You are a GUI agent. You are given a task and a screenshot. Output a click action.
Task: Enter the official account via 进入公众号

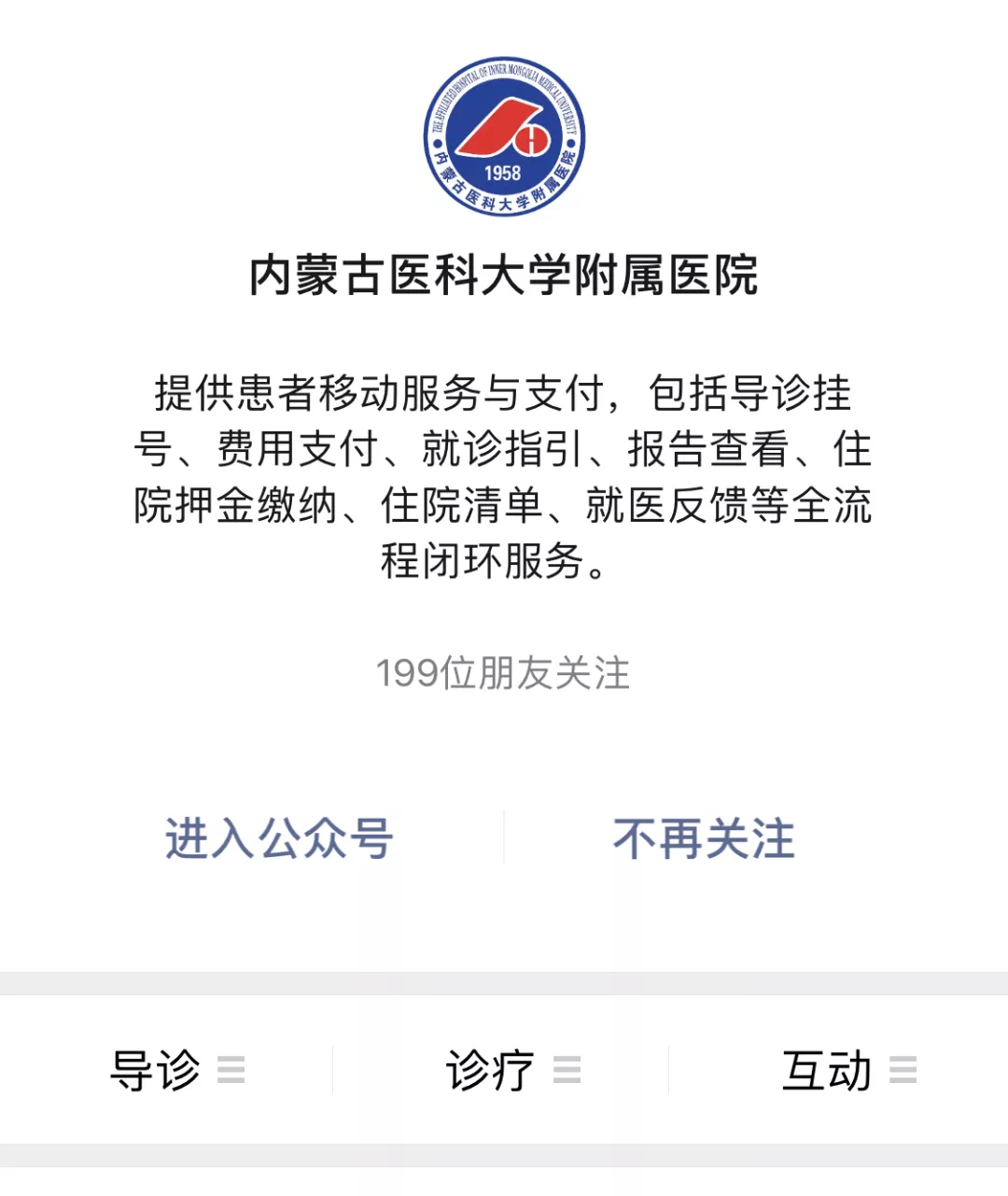[x=279, y=837]
